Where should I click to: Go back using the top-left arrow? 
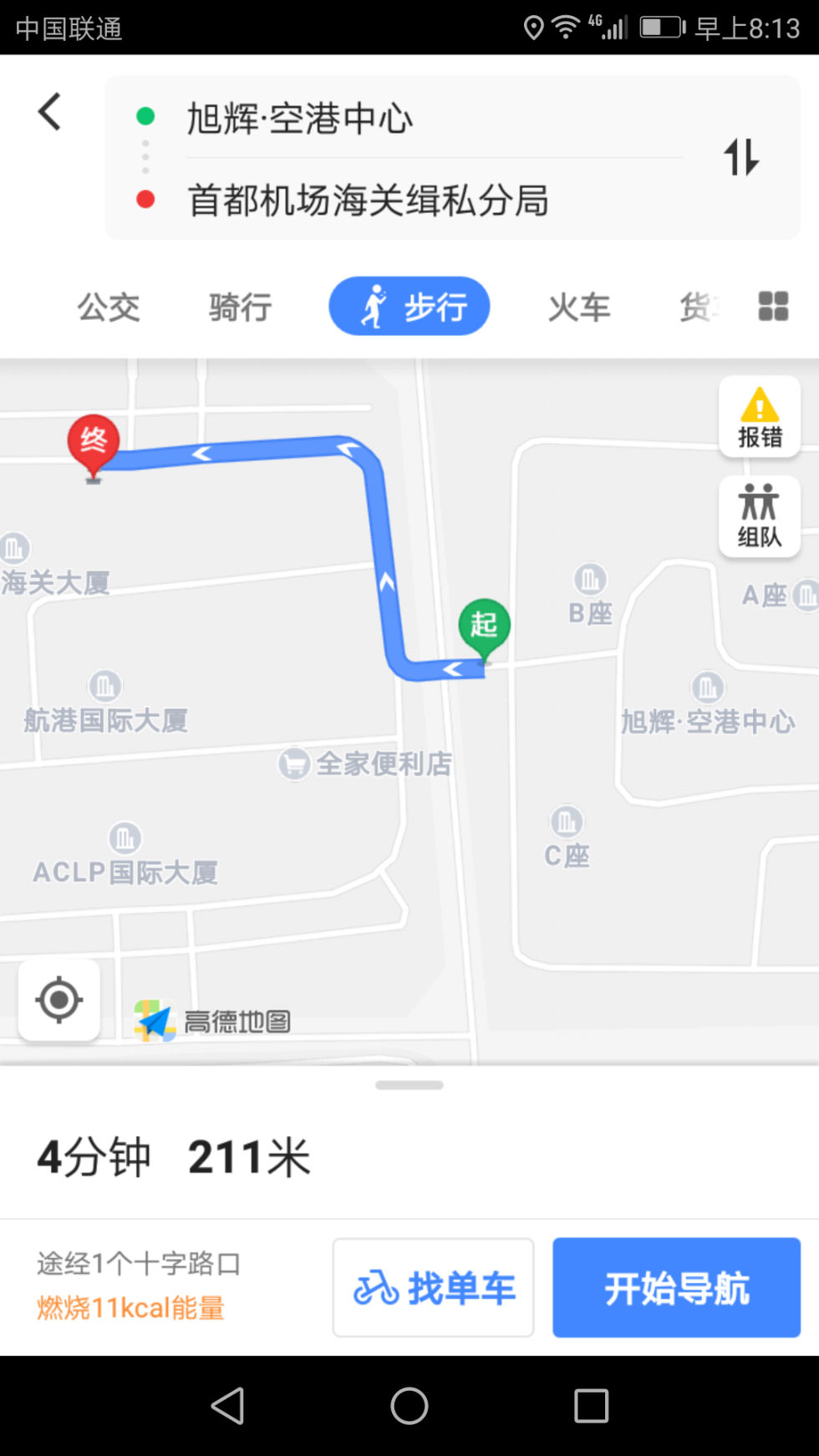pyautogui.click(x=50, y=111)
